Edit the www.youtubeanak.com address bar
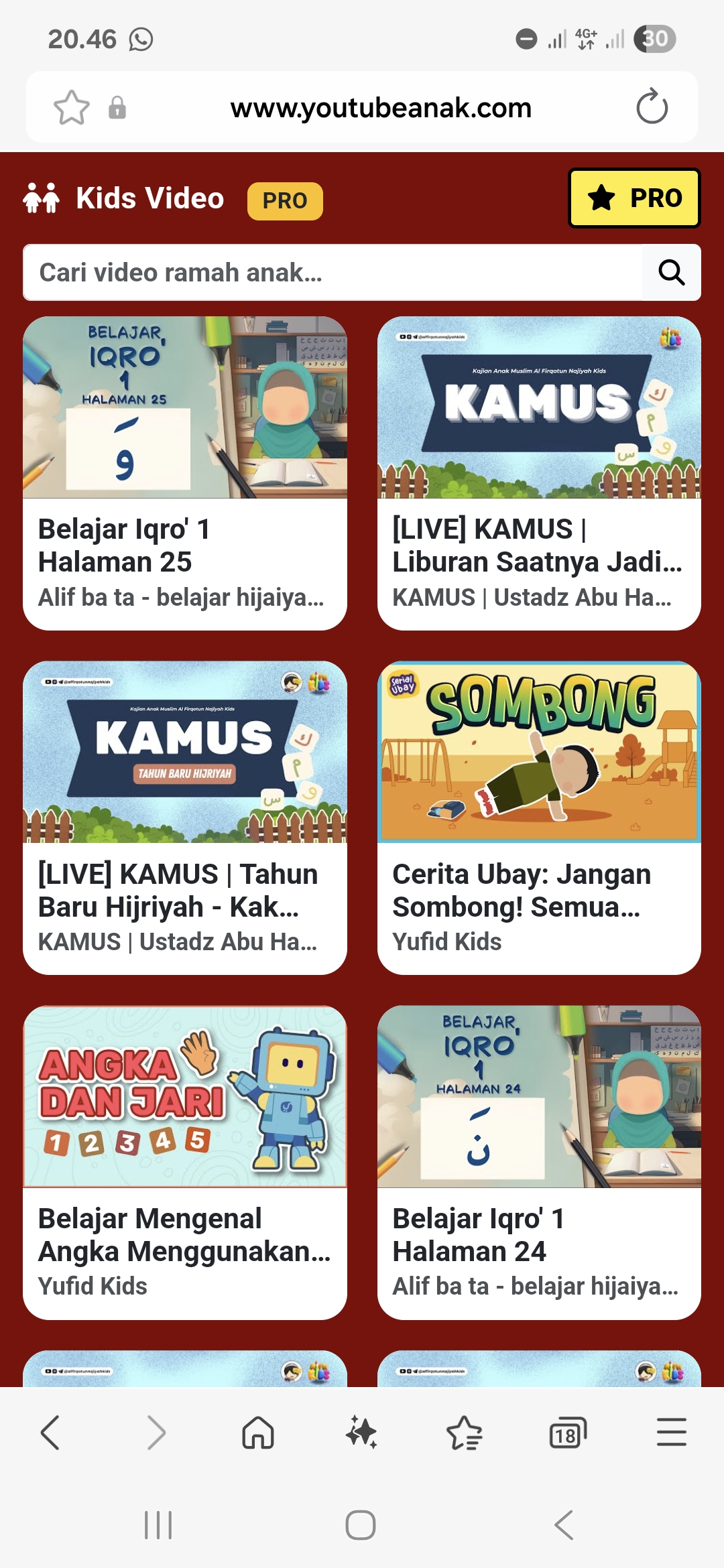 click(381, 107)
